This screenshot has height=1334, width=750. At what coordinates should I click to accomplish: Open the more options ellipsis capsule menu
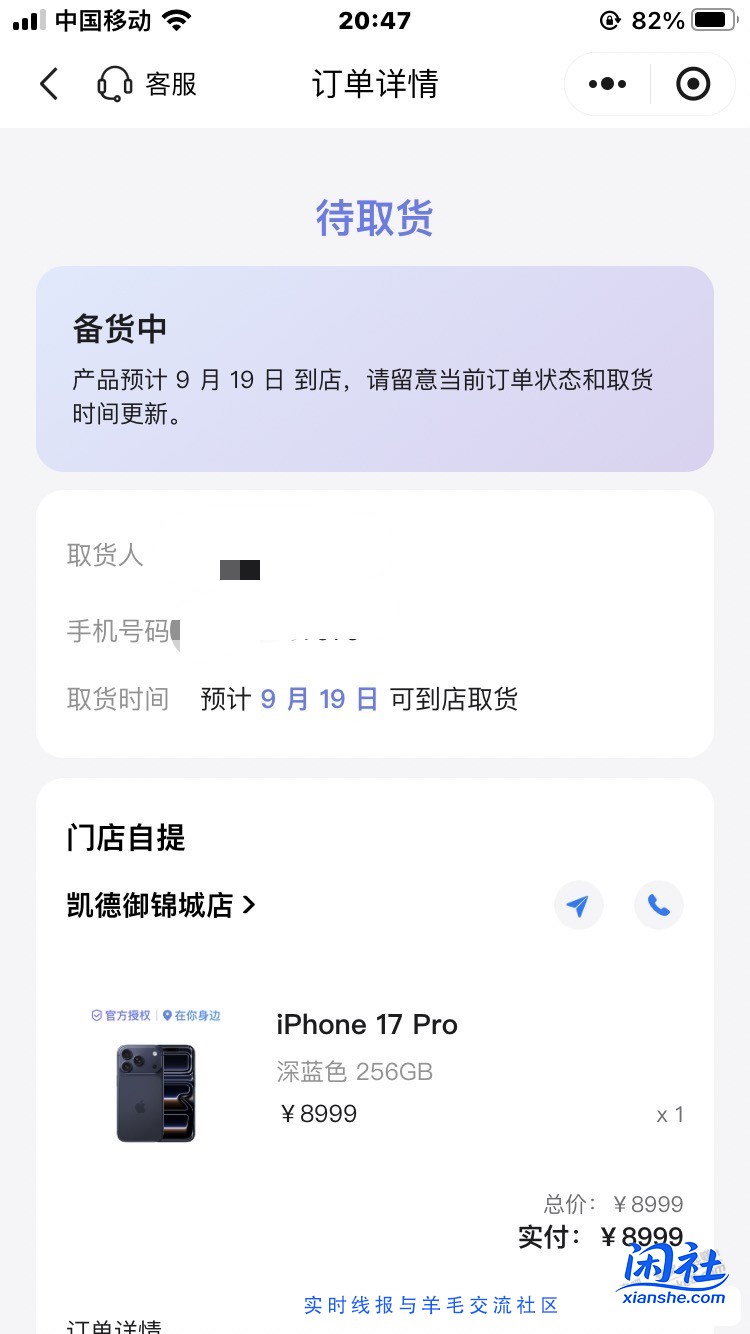[606, 84]
